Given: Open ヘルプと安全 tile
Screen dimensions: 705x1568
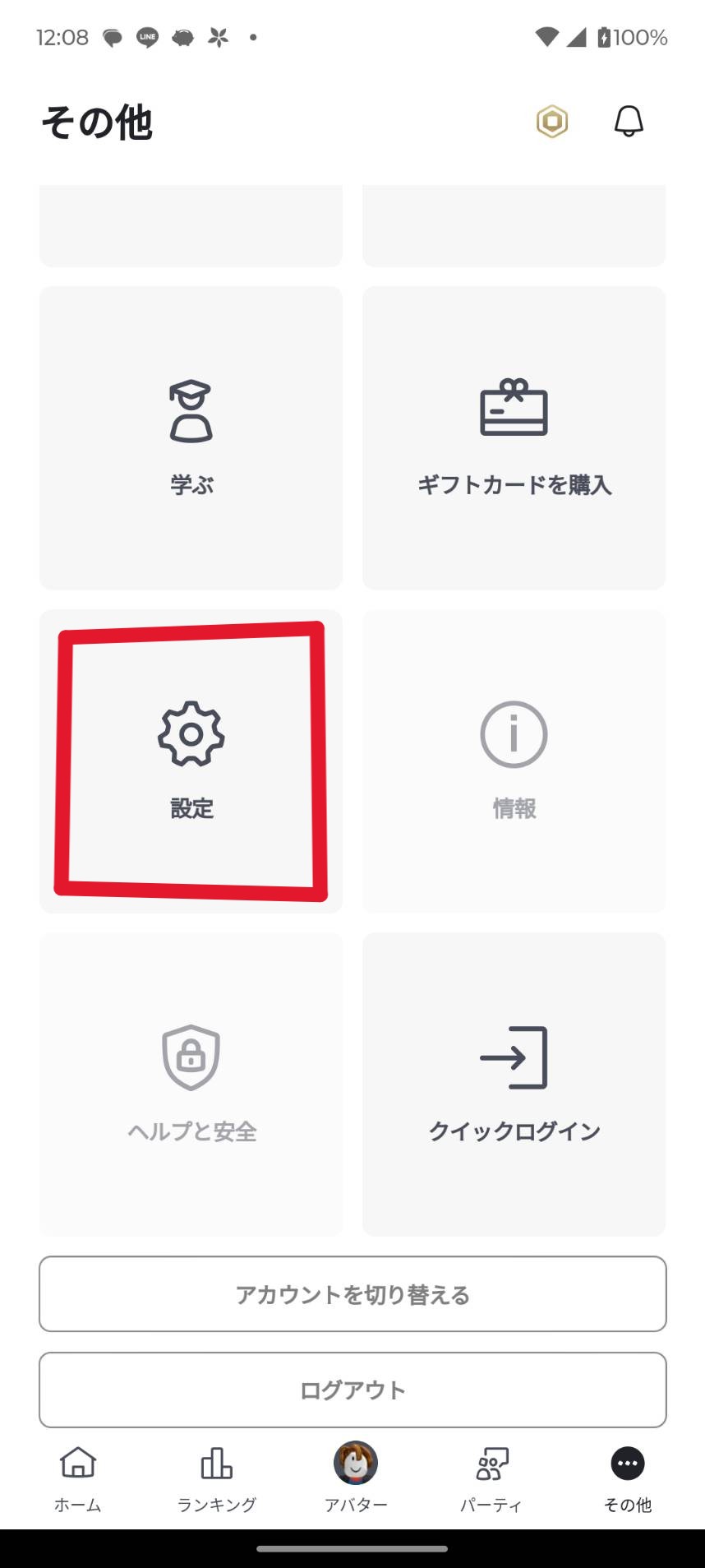Looking at the screenshot, I should [191, 1084].
